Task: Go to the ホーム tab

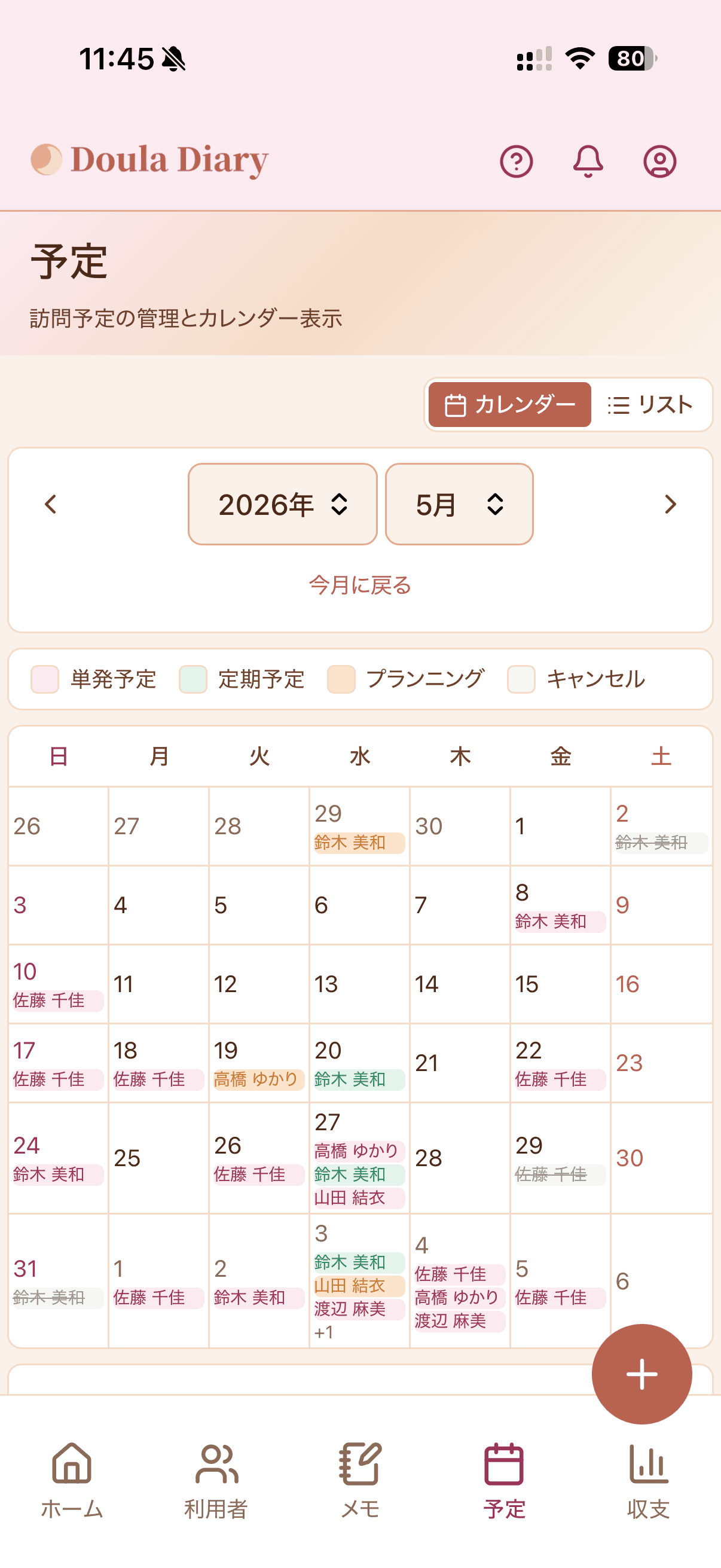Action: [x=72, y=1479]
